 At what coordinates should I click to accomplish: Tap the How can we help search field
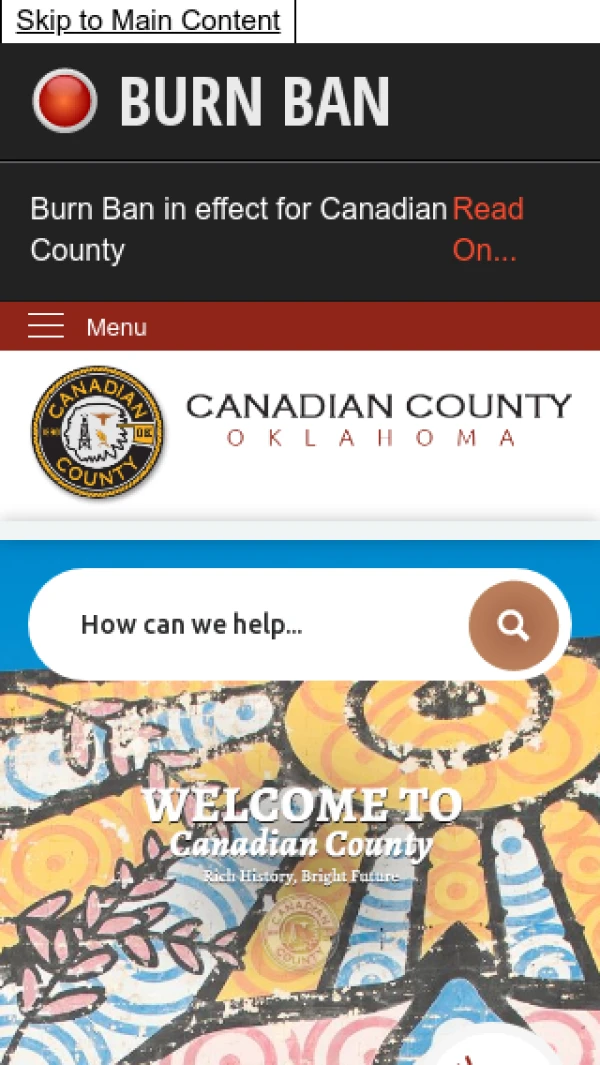pos(250,625)
